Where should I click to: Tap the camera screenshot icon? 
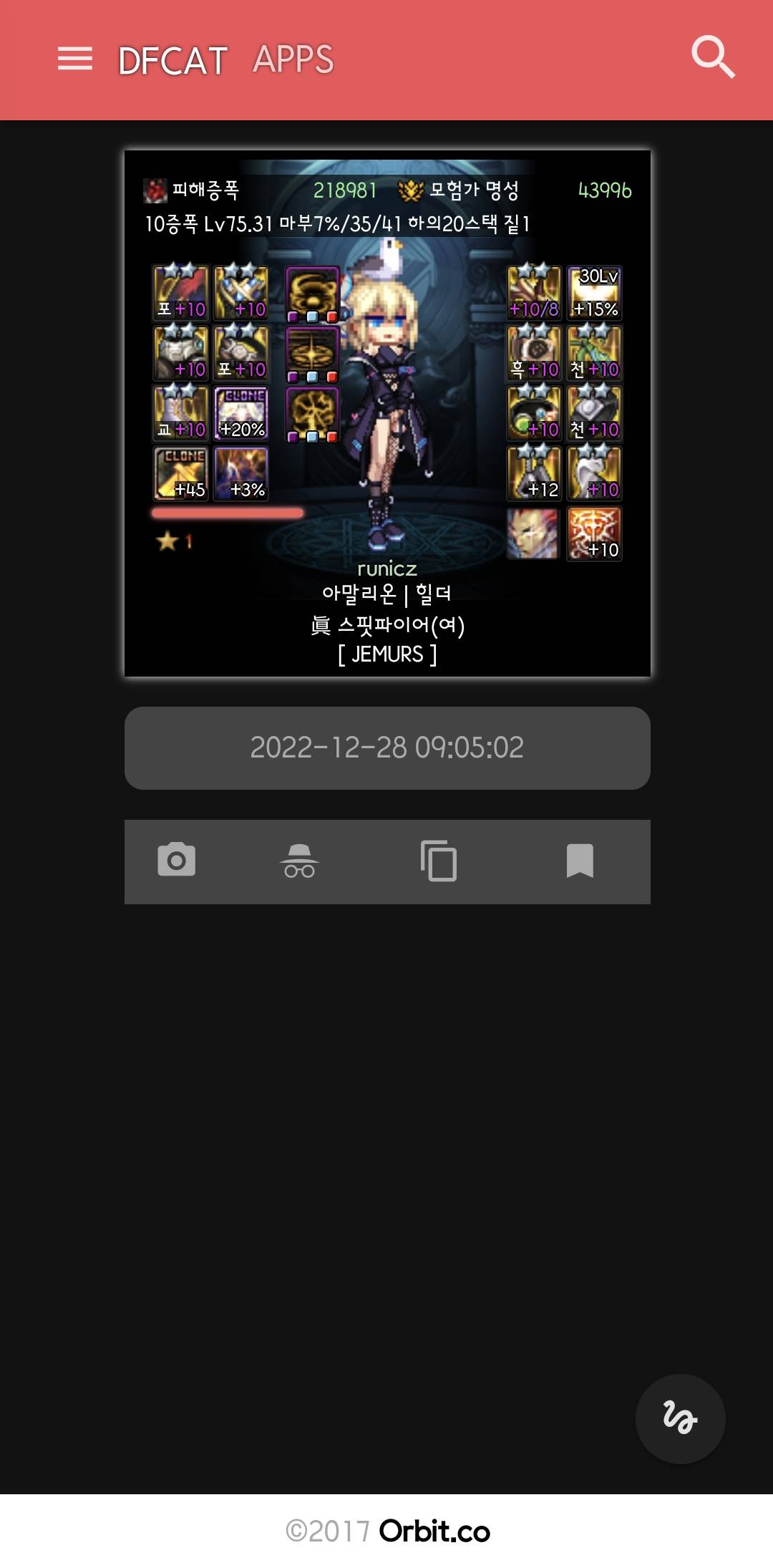[176, 861]
